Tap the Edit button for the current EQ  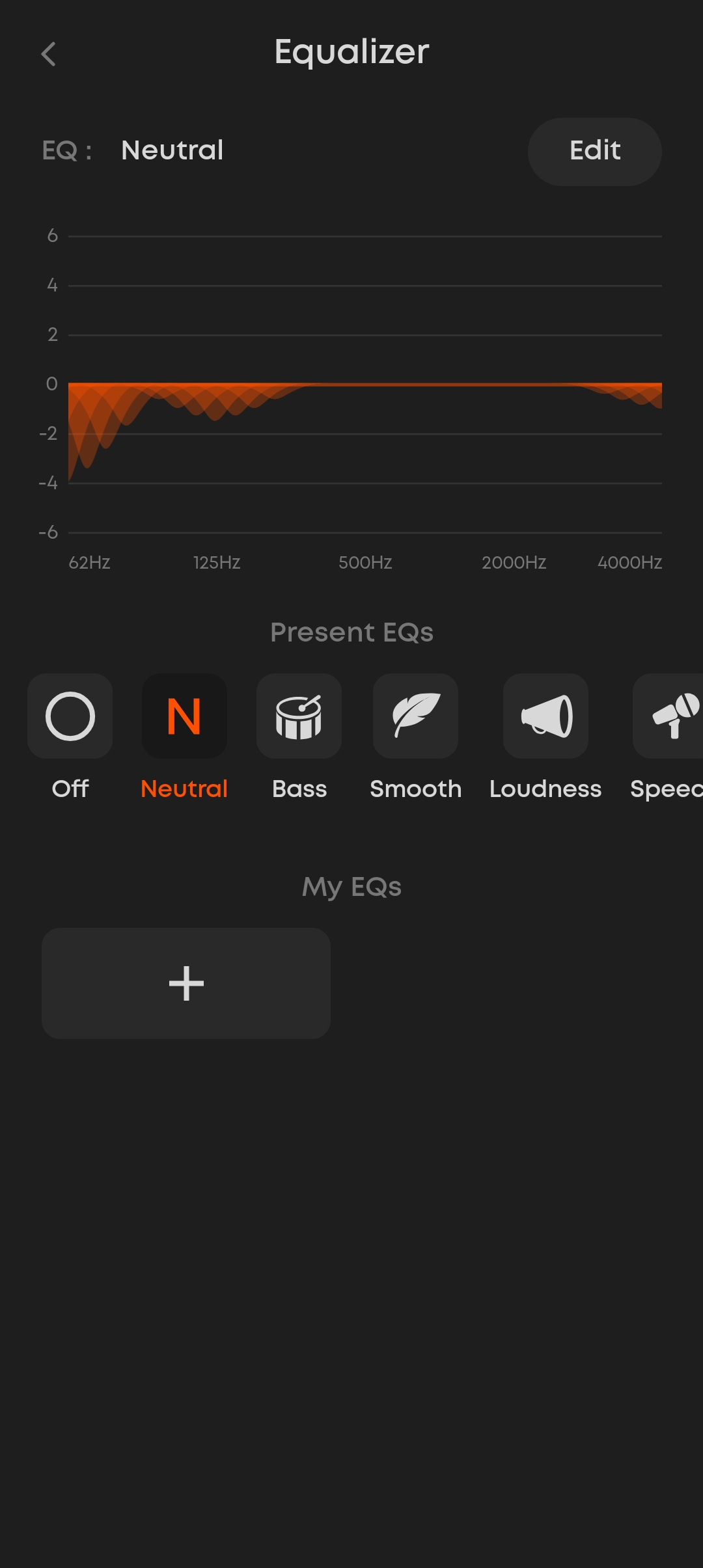[594, 151]
